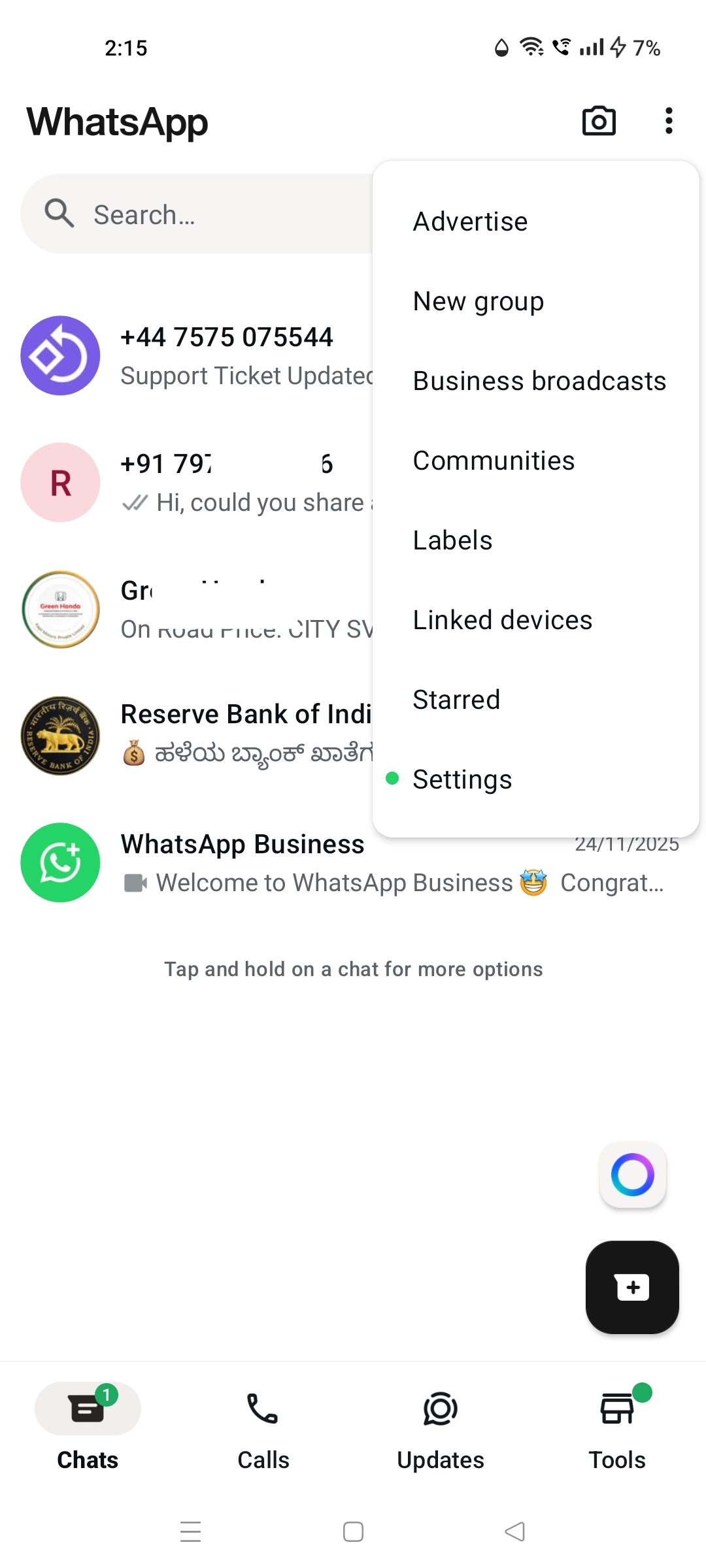The image size is (706, 1568).
Task: Open chat with +44 7575 075544
Action: coord(196,356)
